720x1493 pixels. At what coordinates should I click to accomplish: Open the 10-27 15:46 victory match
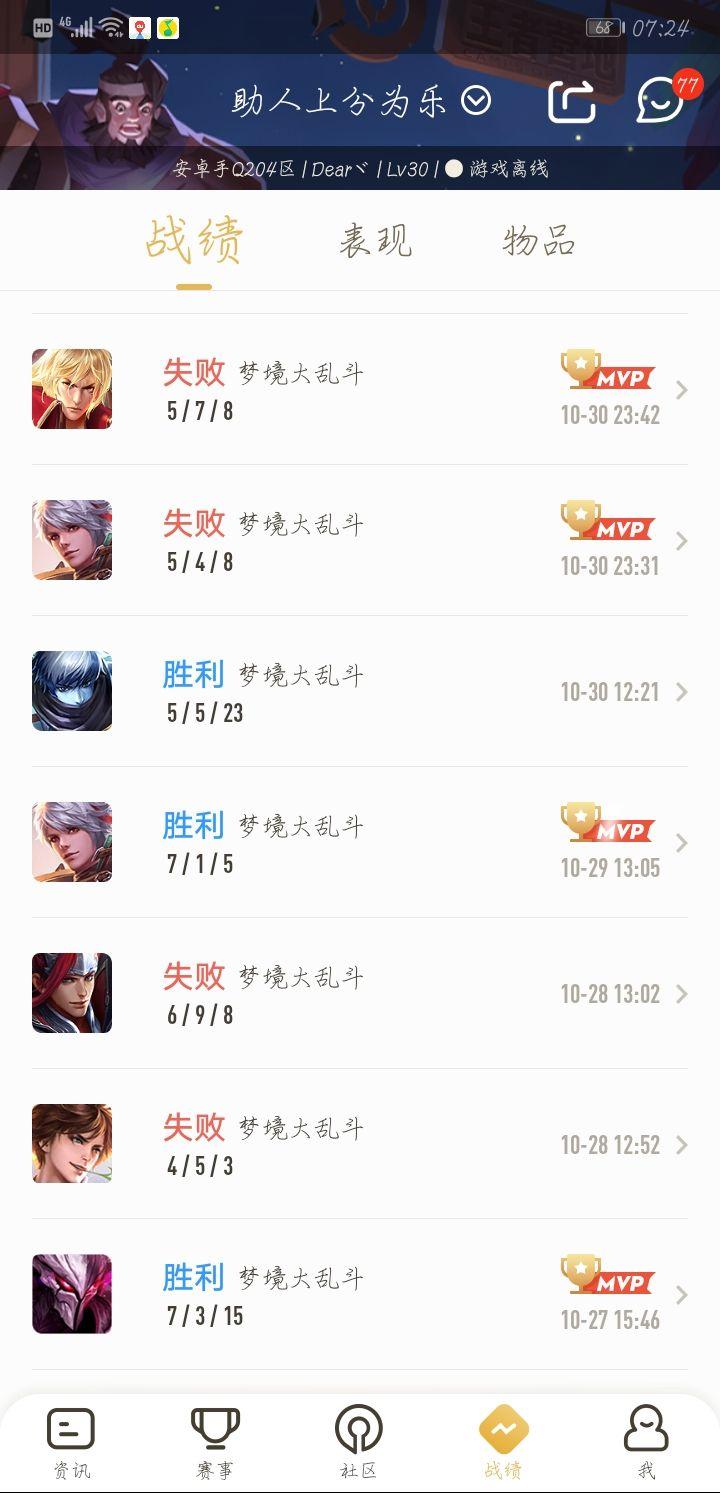coord(360,1294)
